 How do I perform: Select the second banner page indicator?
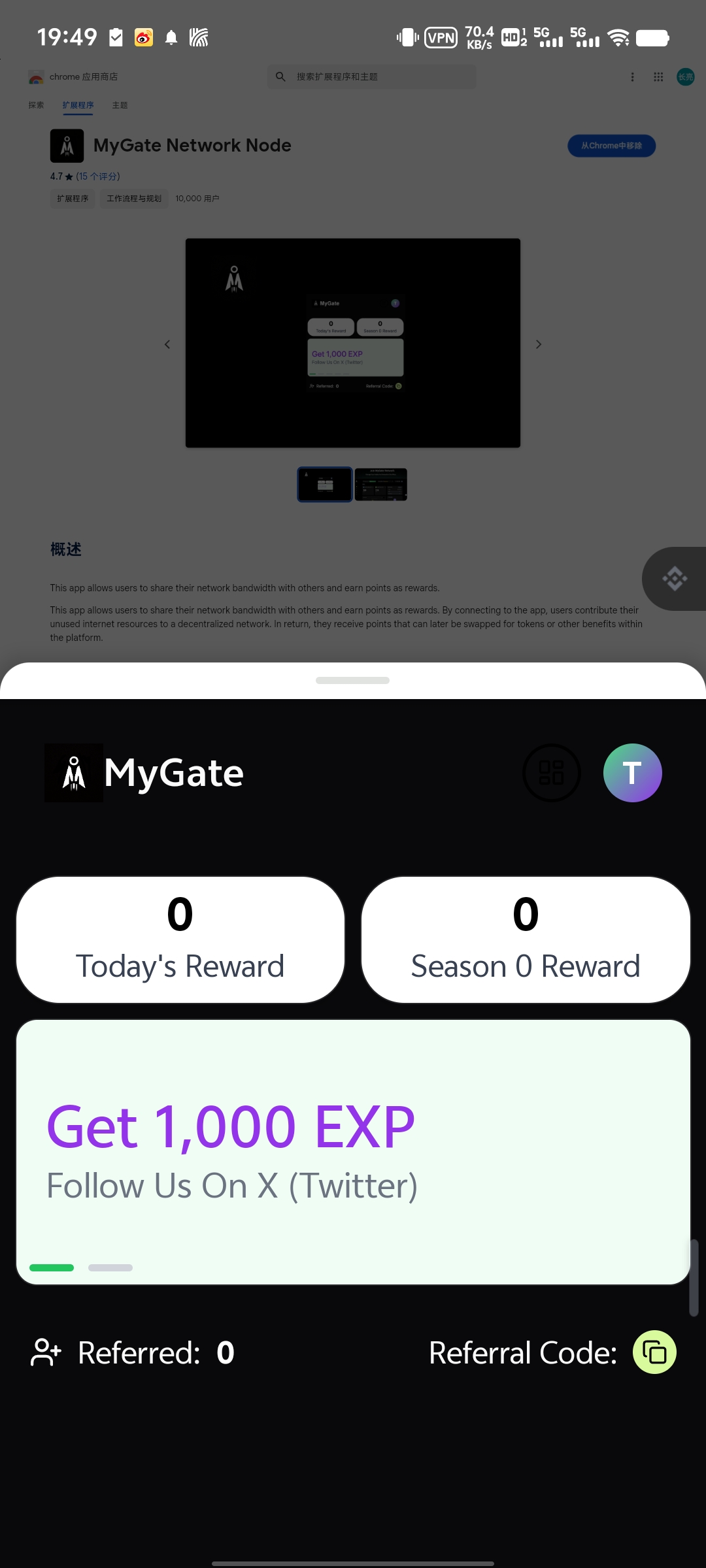click(110, 1267)
